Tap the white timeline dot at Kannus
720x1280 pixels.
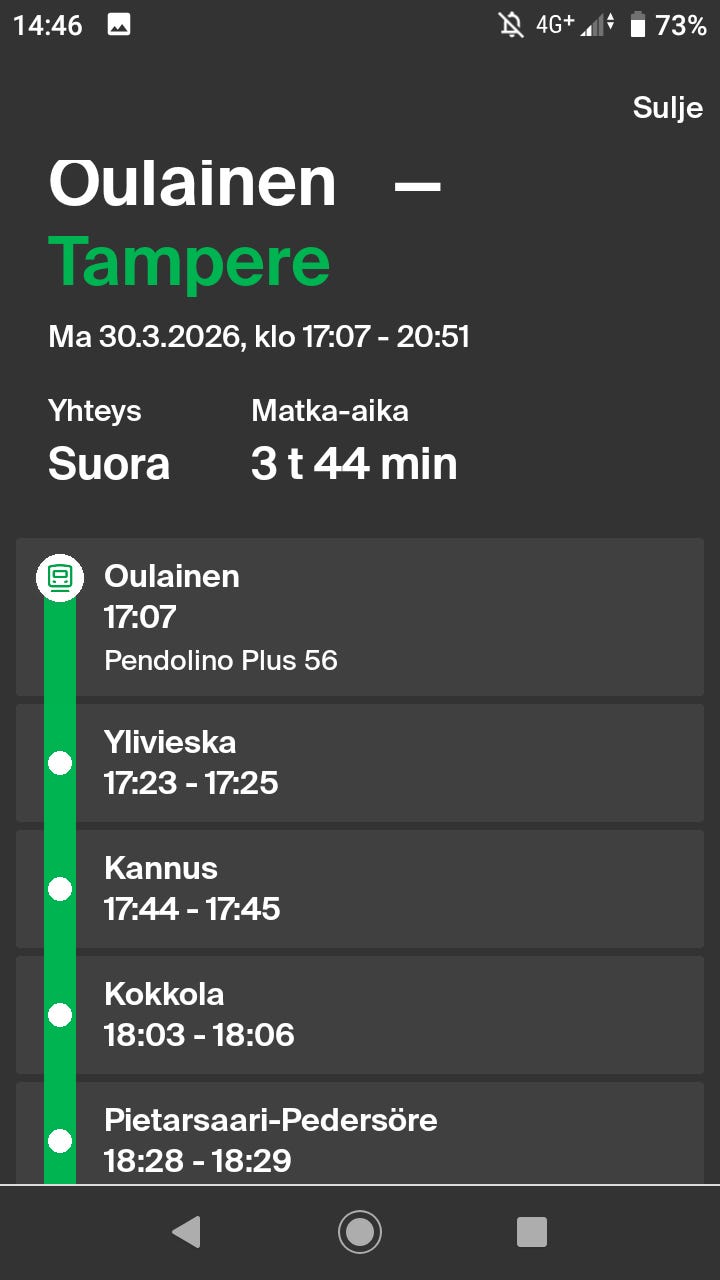[60, 889]
